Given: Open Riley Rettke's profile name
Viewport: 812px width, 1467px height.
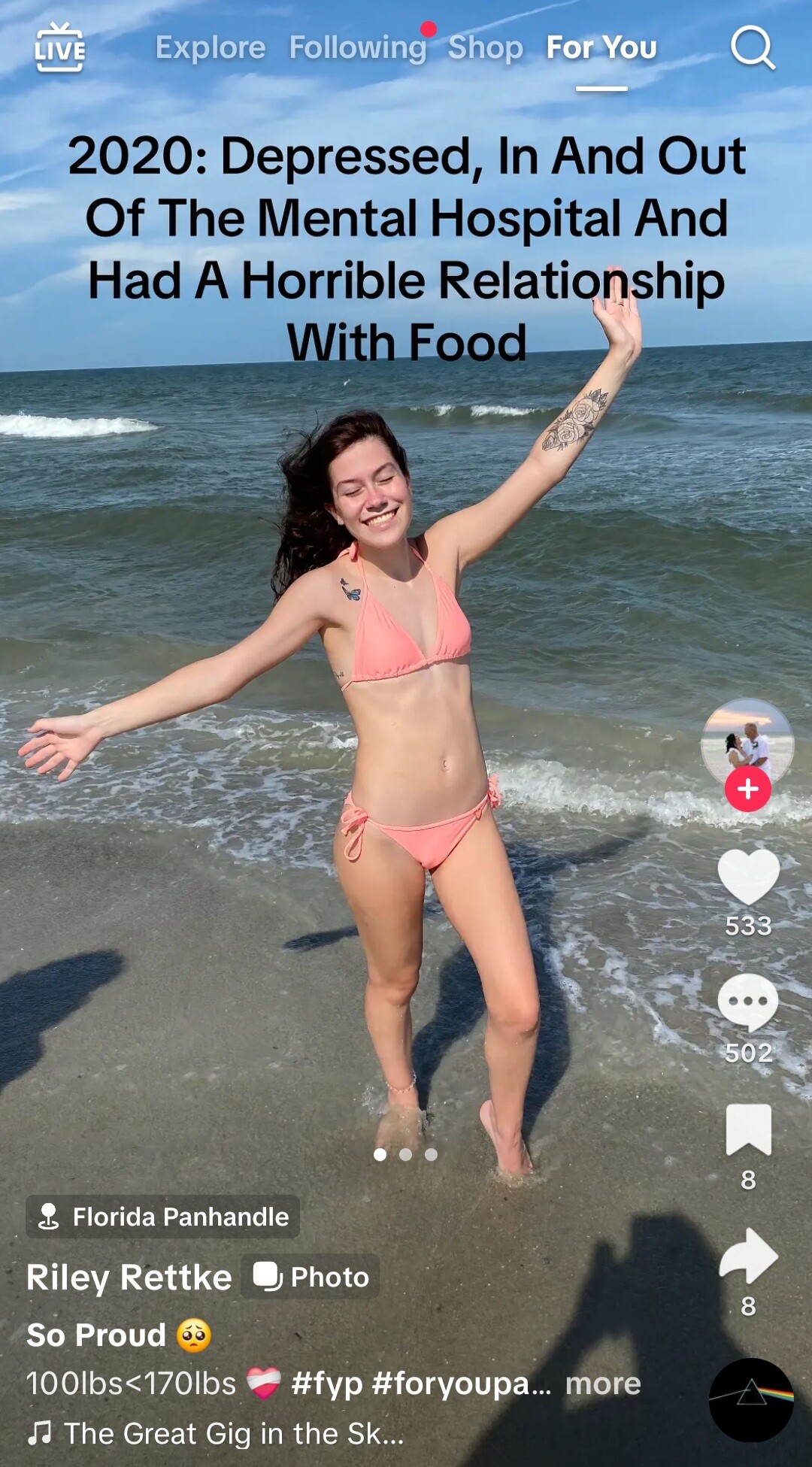Looking at the screenshot, I should [129, 1277].
